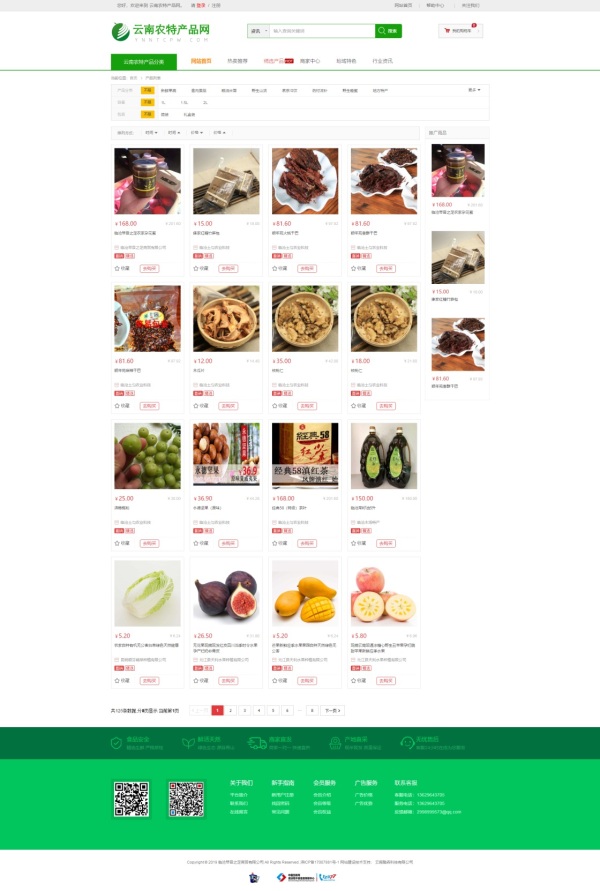
Task: Tap the green 搜索 search button
Action: 388,31
